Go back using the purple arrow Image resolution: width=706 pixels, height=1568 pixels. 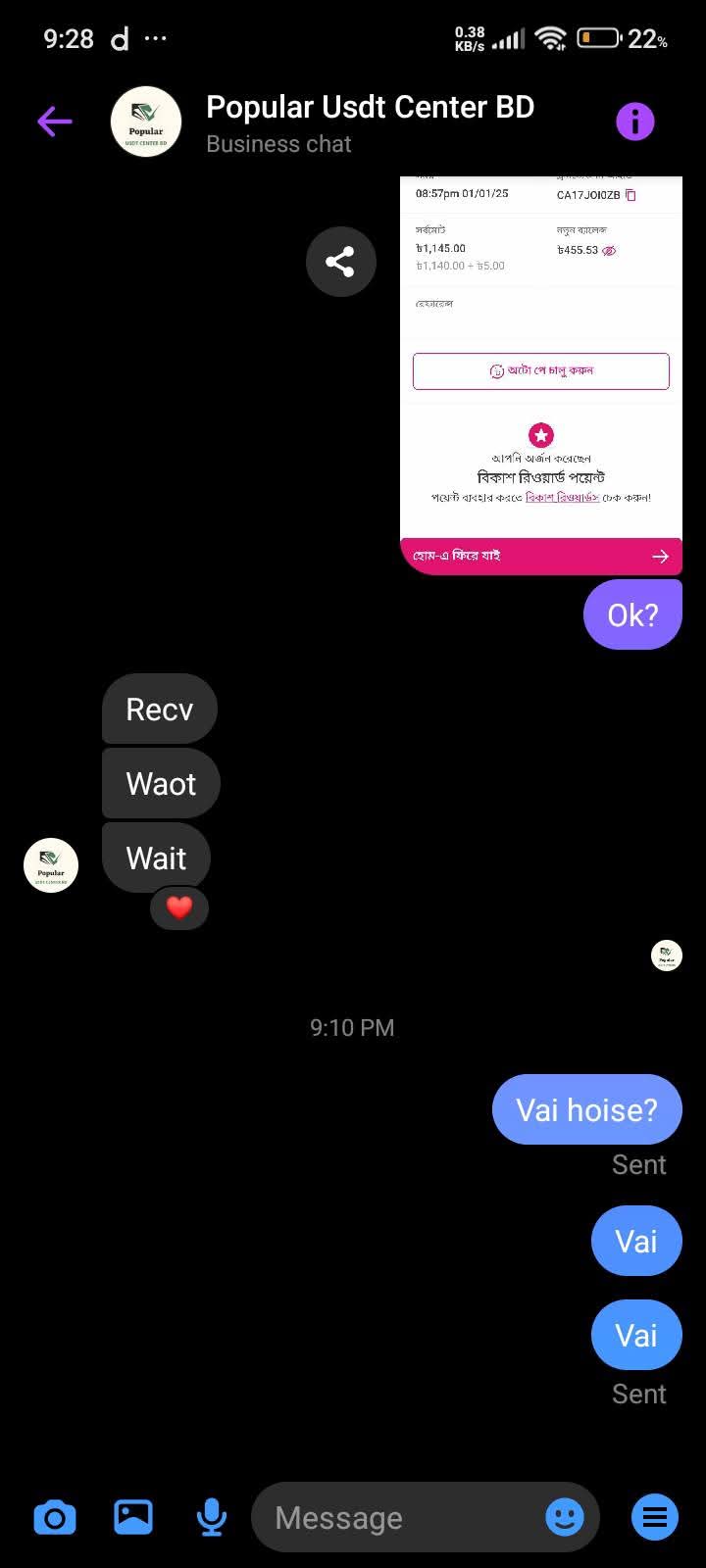[55, 122]
